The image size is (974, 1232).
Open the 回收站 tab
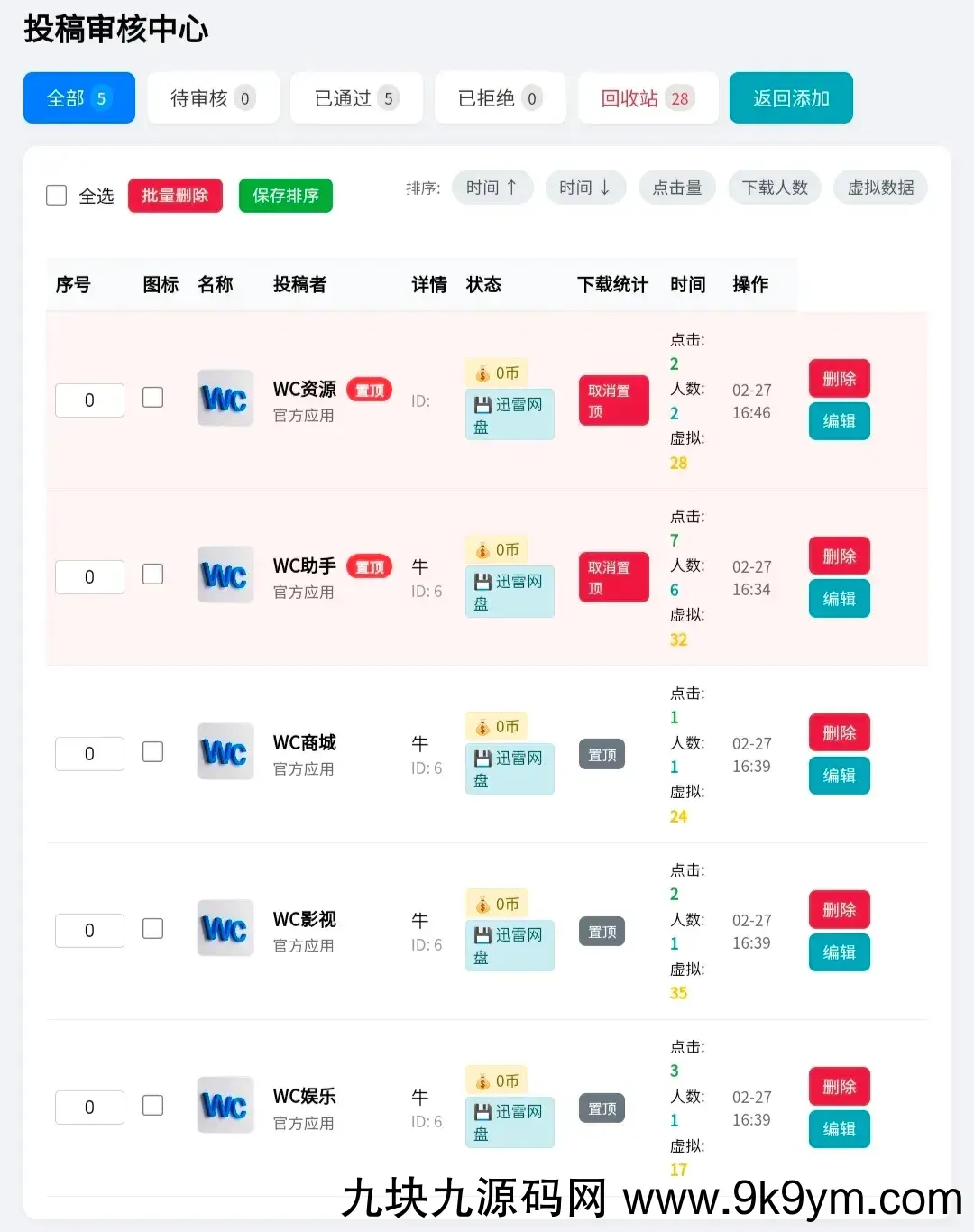[x=647, y=97]
